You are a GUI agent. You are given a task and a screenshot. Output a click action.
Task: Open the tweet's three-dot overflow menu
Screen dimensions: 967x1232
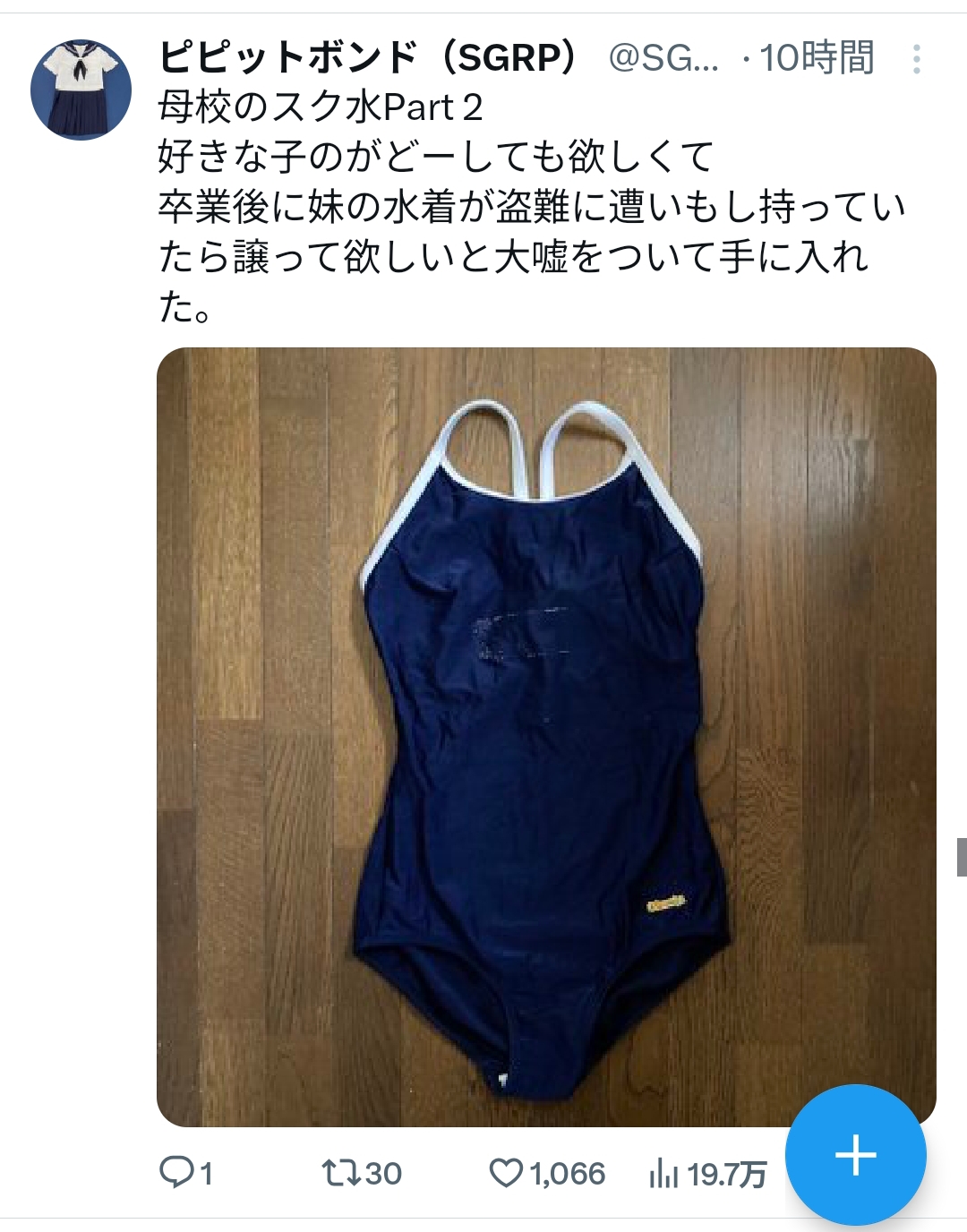pyautogui.click(x=916, y=59)
